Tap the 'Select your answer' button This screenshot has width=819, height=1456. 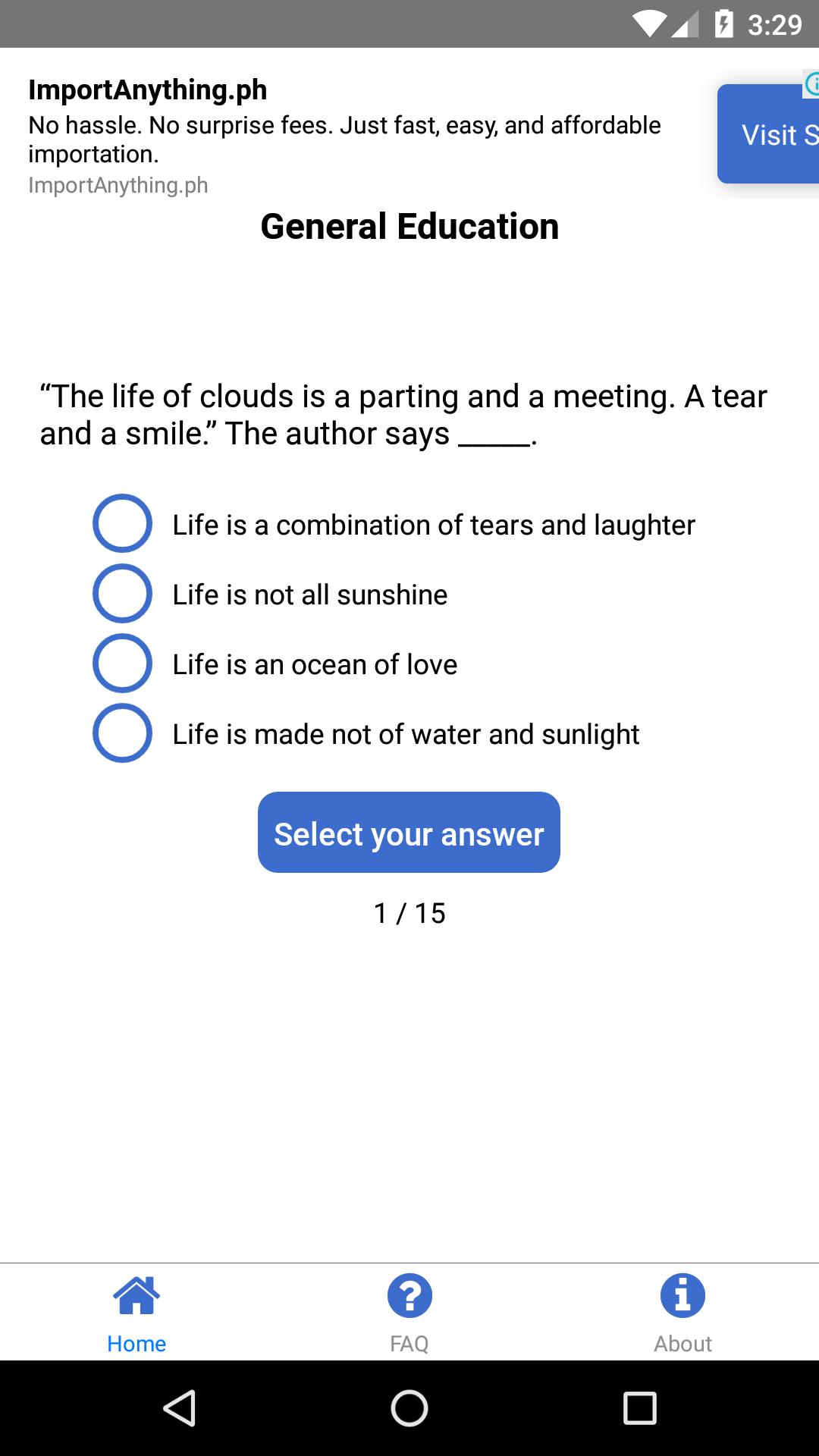point(409,833)
